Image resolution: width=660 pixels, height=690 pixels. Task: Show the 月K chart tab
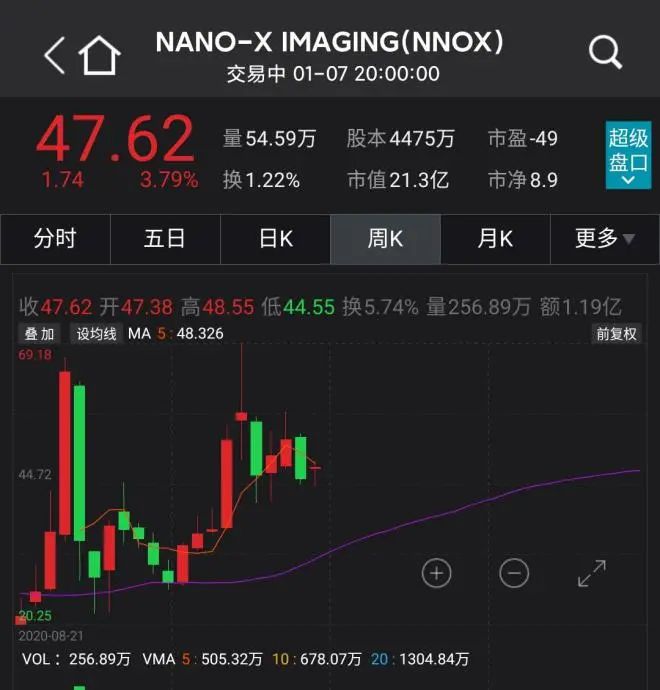(495, 239)
